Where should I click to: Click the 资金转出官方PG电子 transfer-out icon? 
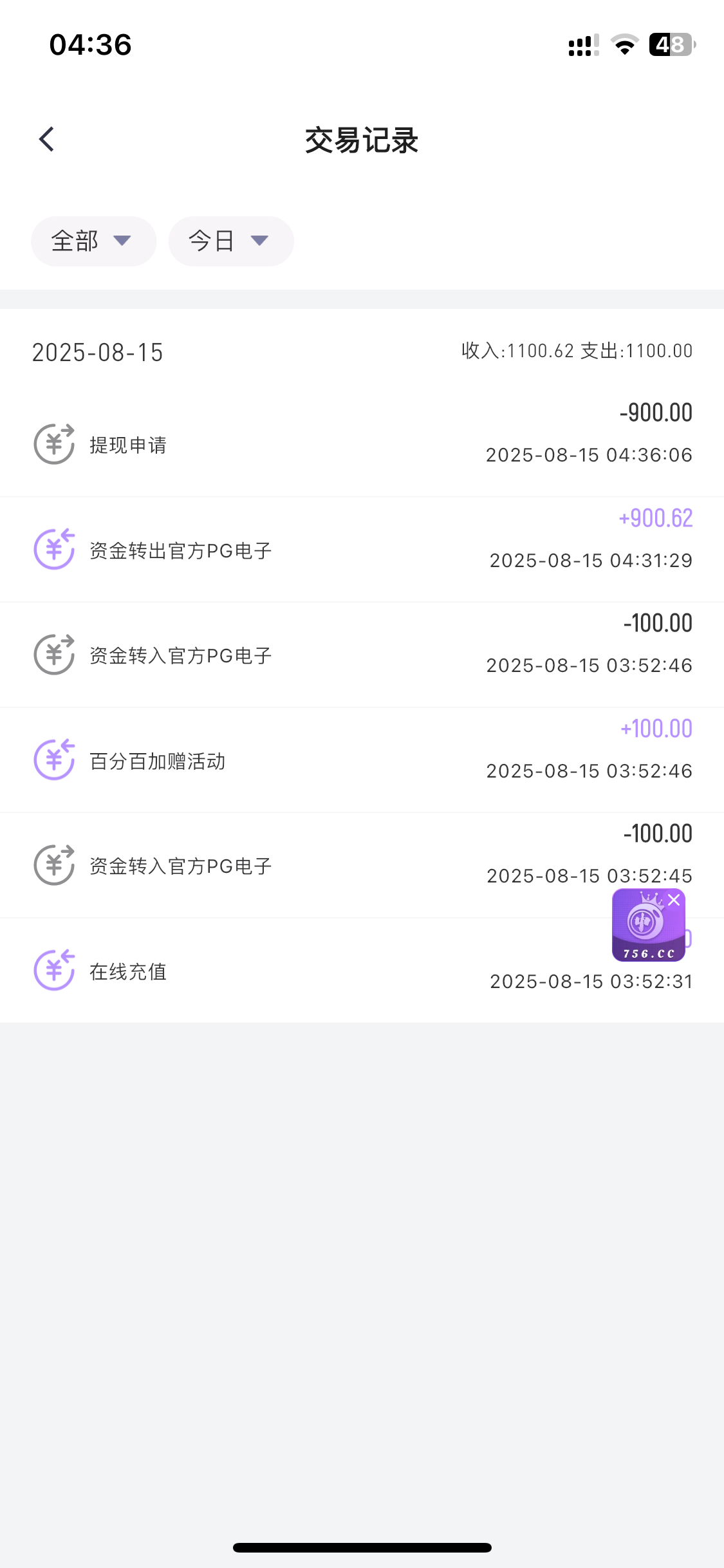point(55,549)
